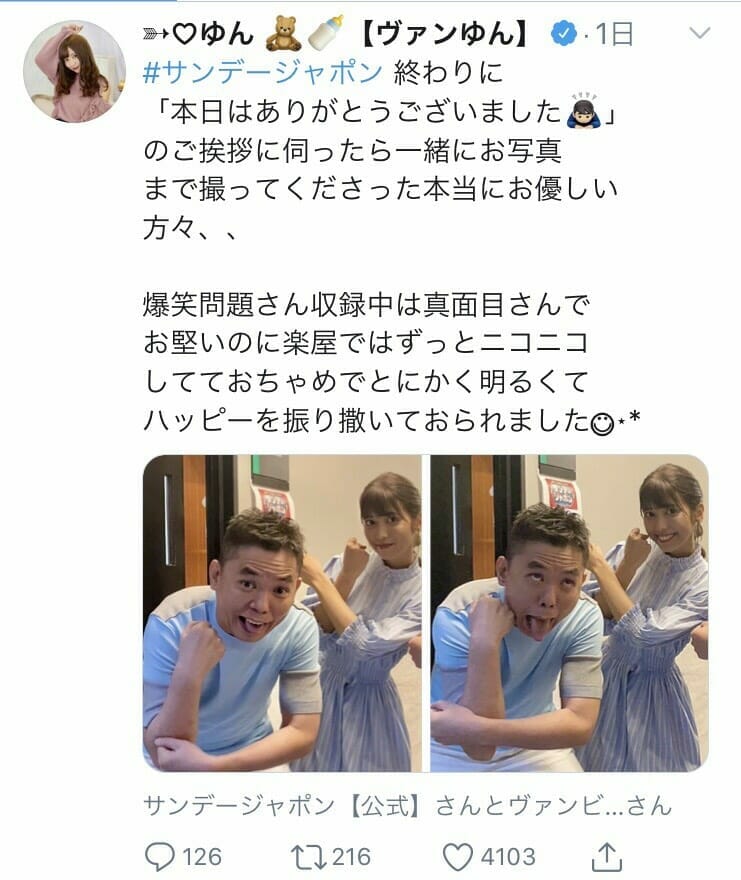This screenshot has width=741, height=880.
Task: Reply to this tweet
Action: (162, 856)
